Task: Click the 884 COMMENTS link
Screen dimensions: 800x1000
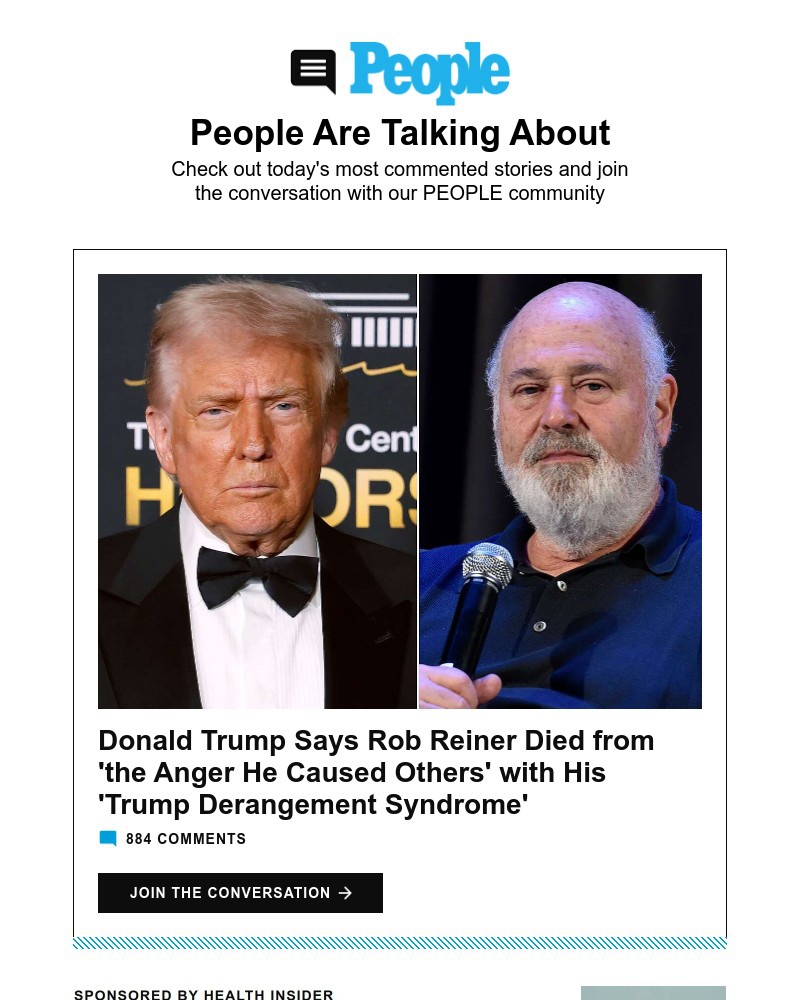Action: [186, 839]
